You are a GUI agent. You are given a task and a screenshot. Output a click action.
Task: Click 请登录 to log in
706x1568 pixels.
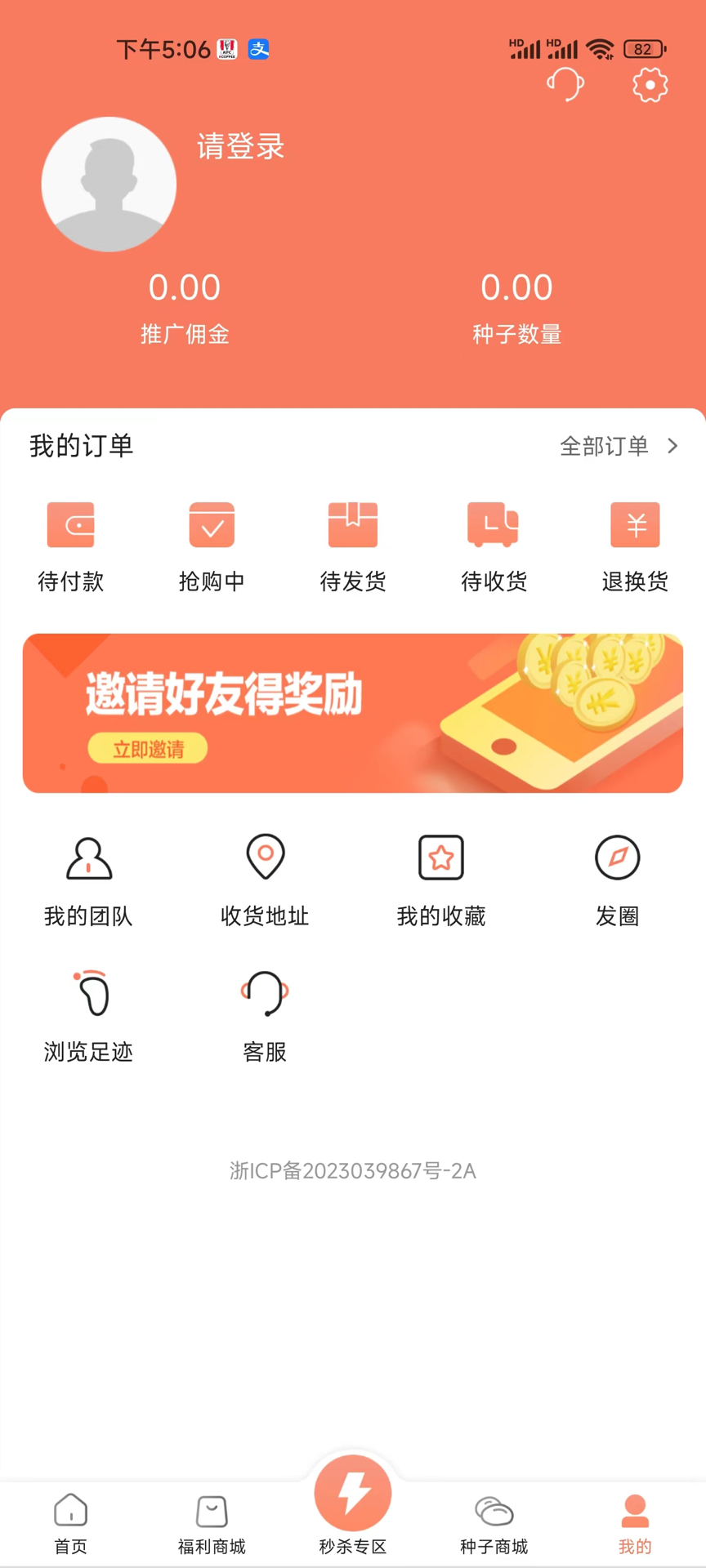coord(239,148)
